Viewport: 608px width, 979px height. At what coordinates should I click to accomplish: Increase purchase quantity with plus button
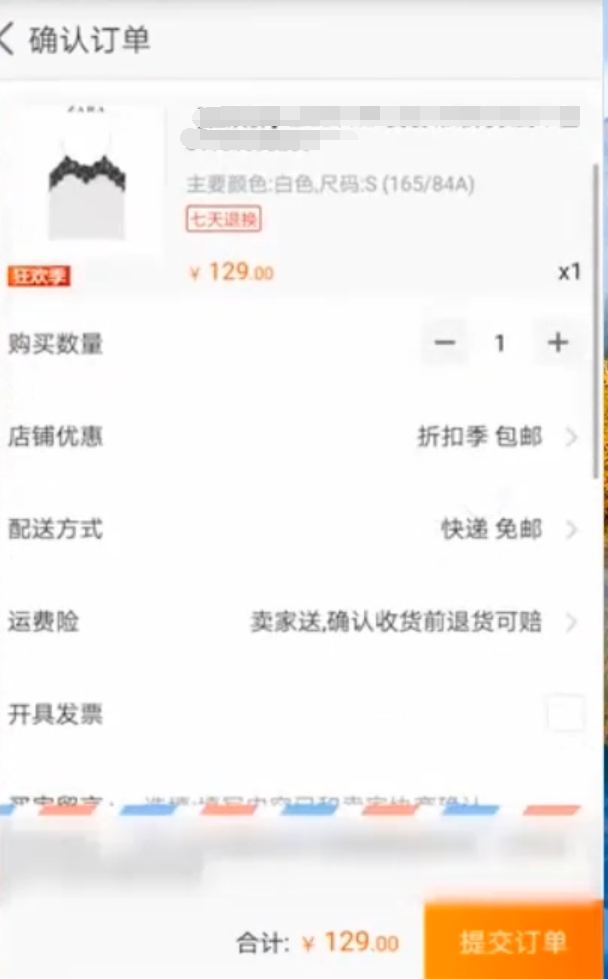557,344
